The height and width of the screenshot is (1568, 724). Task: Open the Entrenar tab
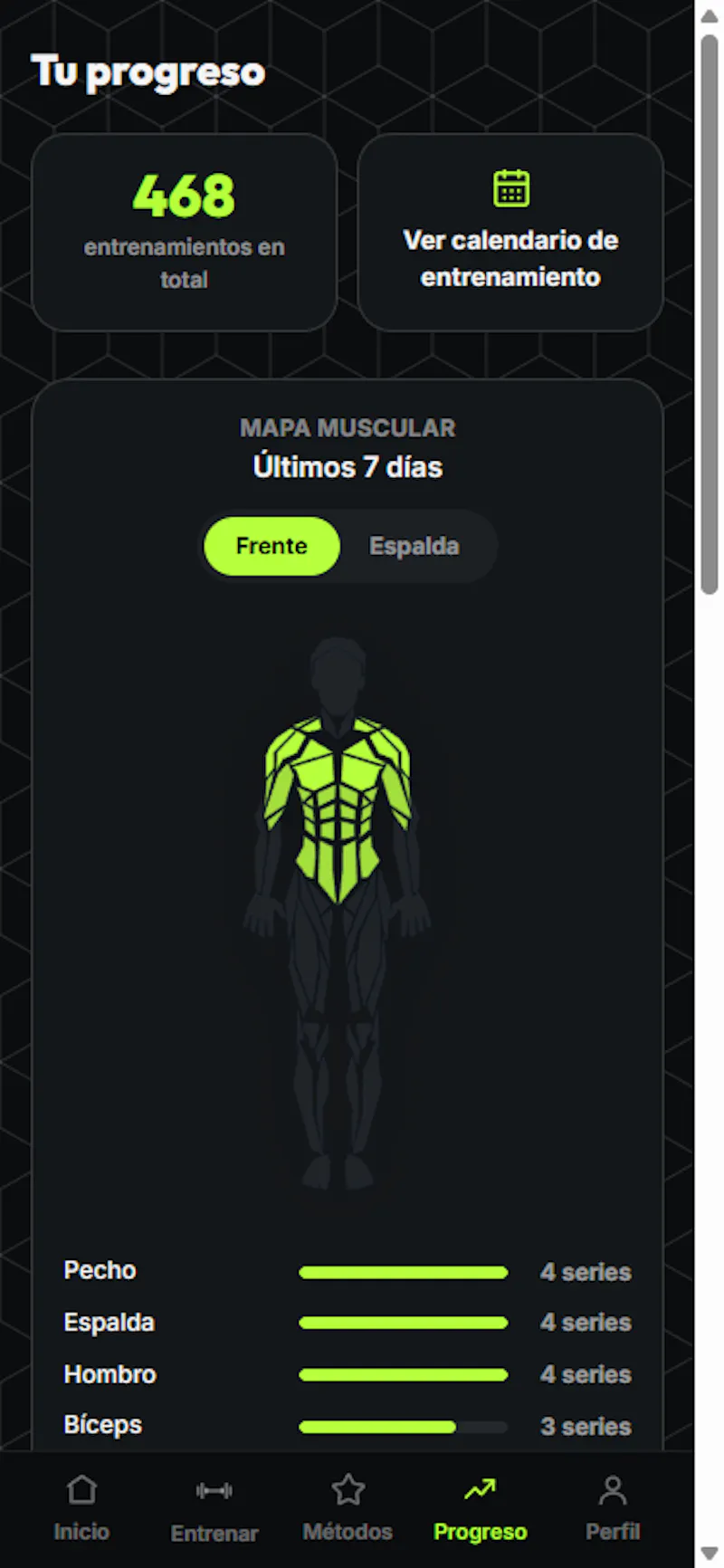(x=214, y=1509)
